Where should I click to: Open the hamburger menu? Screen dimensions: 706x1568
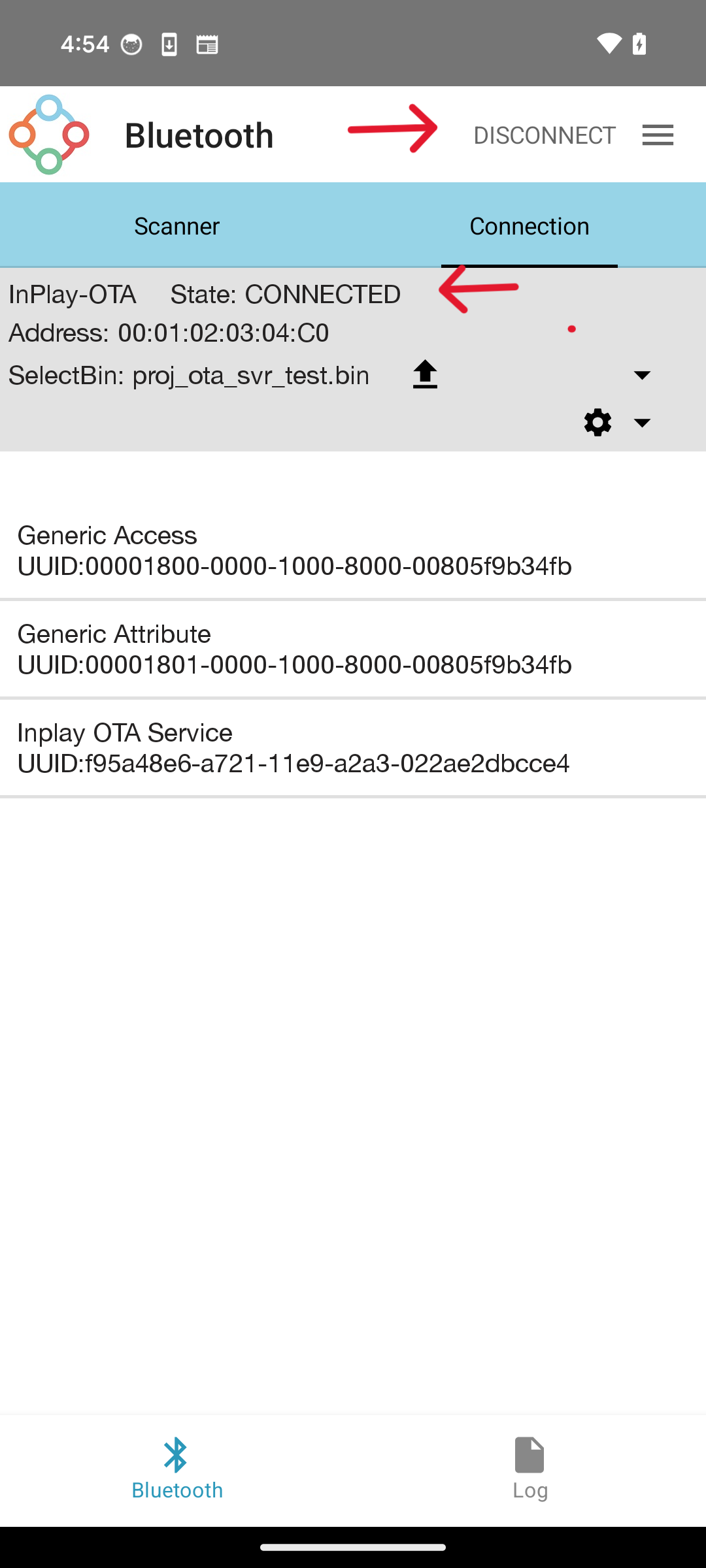click(658, 135)
